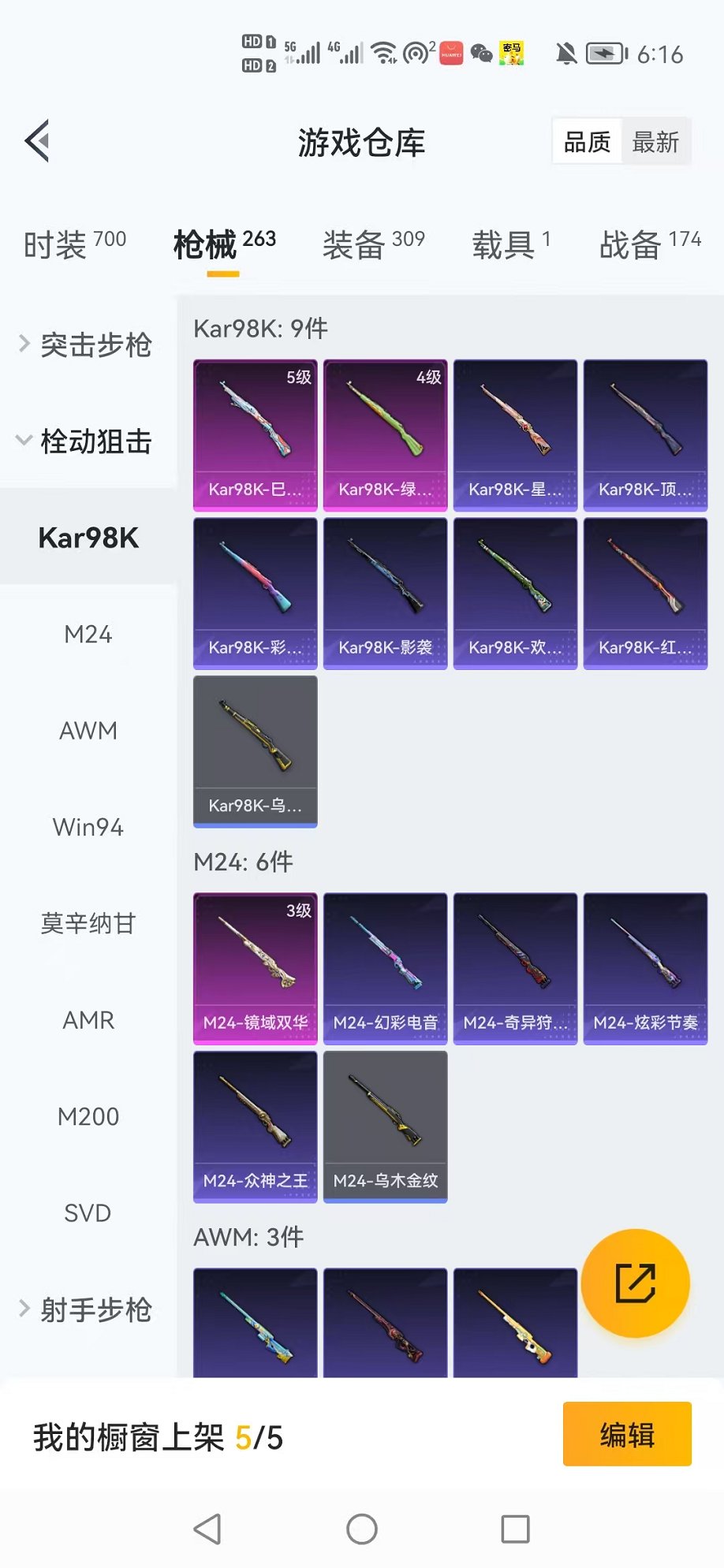Go back using the top-left arrow
Image resolution: width=724 pixels, height=1568 pixels.
37,141
